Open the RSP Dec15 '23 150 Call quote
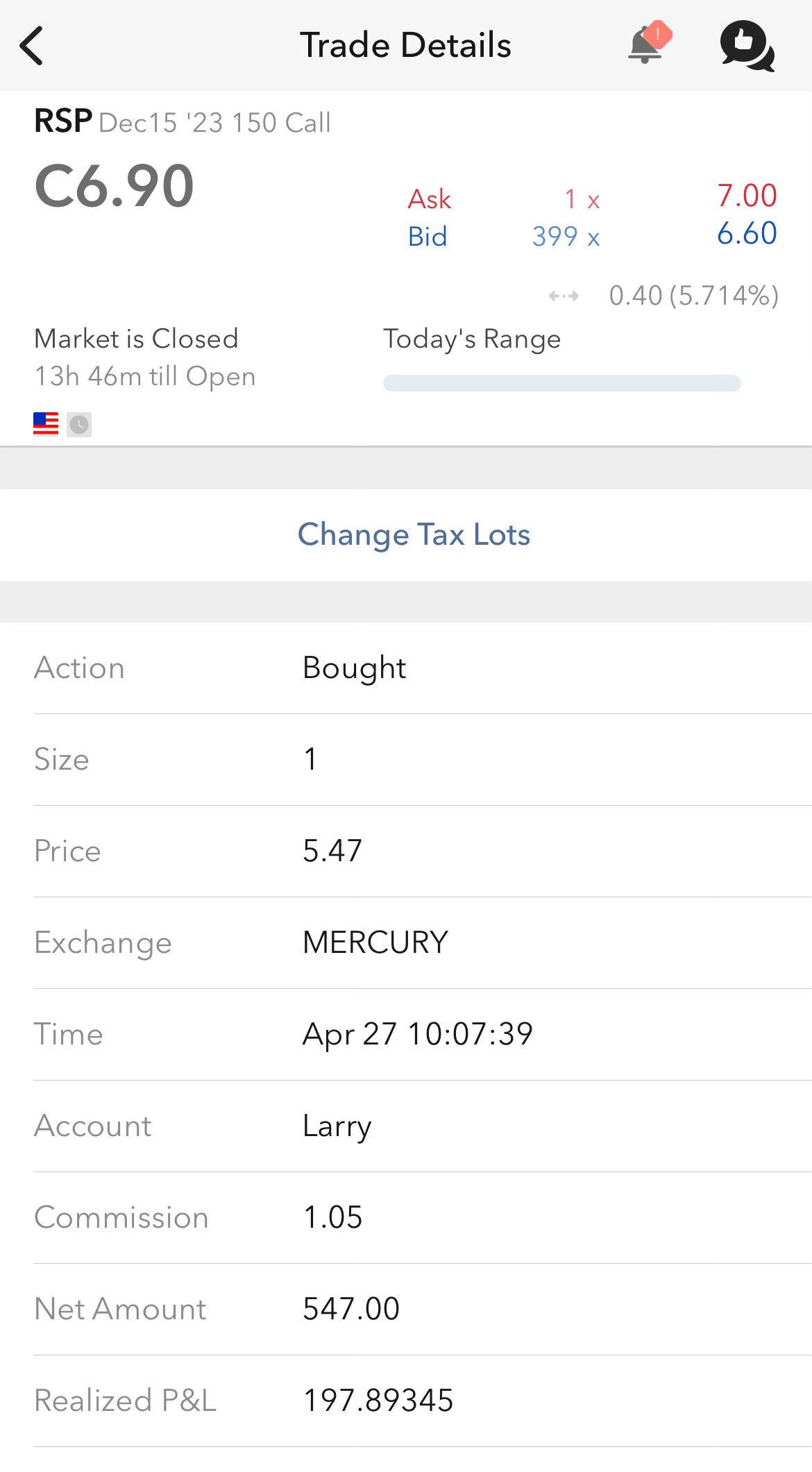The width and height of the screenshot is (812, 1472). pyautogui.click(x=183, y=122)
